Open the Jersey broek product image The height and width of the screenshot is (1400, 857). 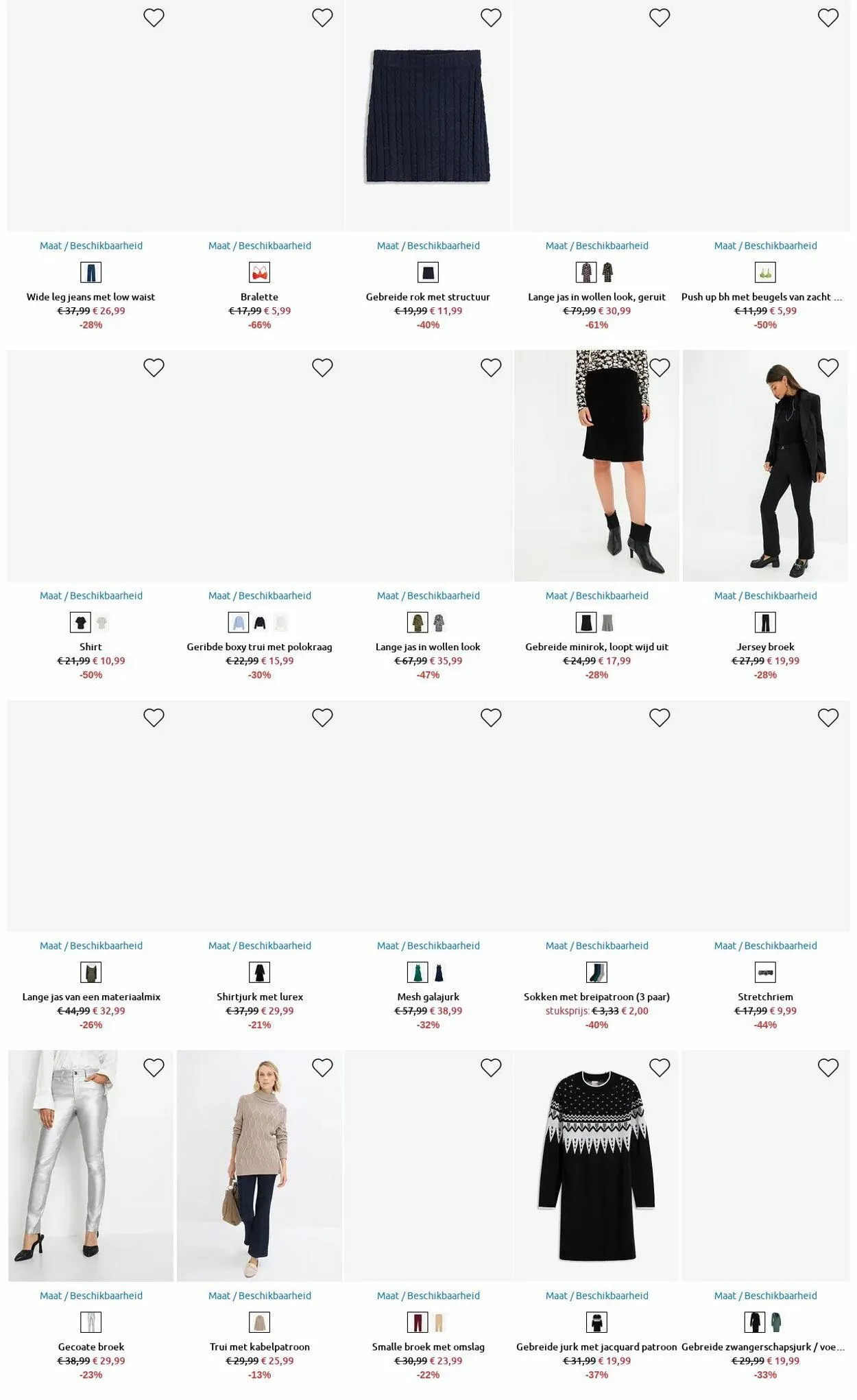coord(765,466)
